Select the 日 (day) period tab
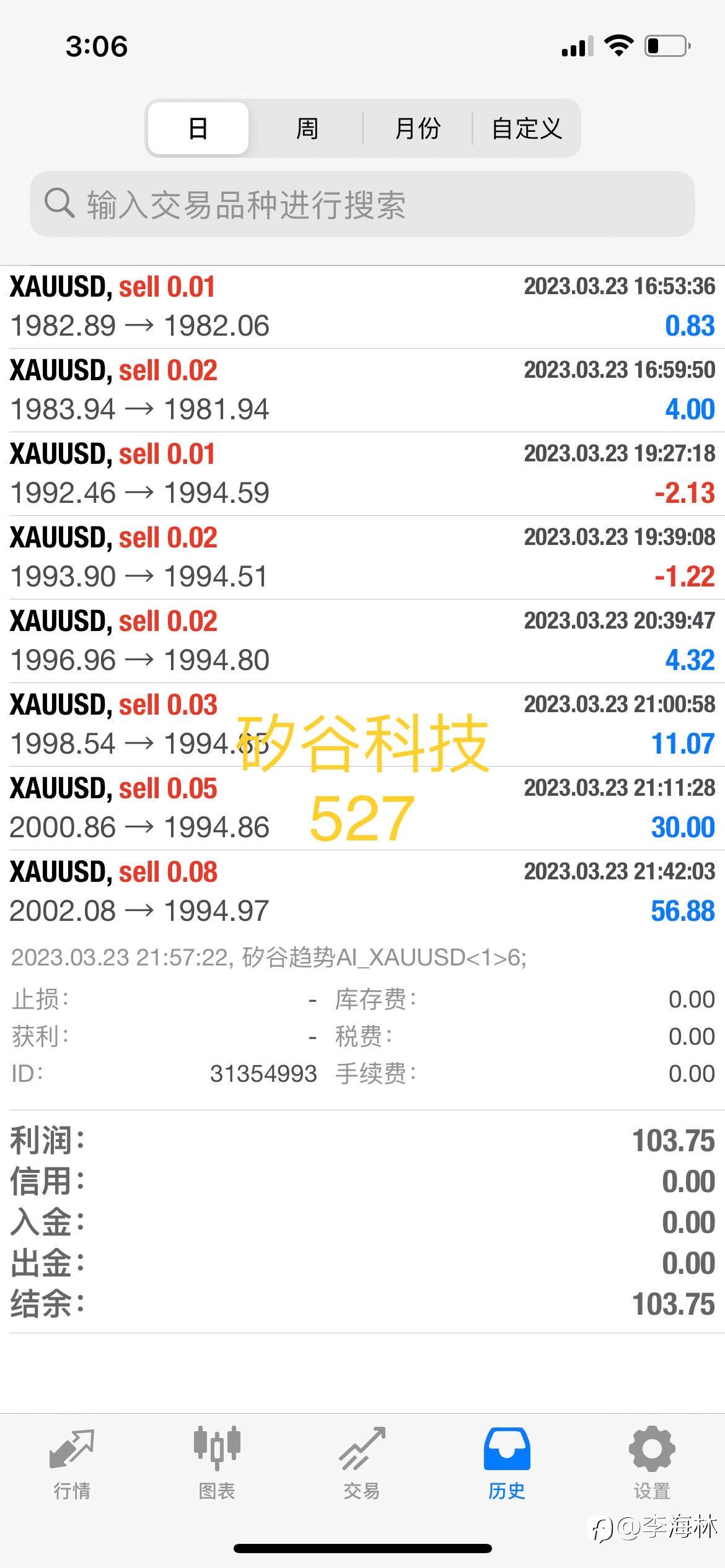This screenshot has height=1568, width=725. (198, 128)
